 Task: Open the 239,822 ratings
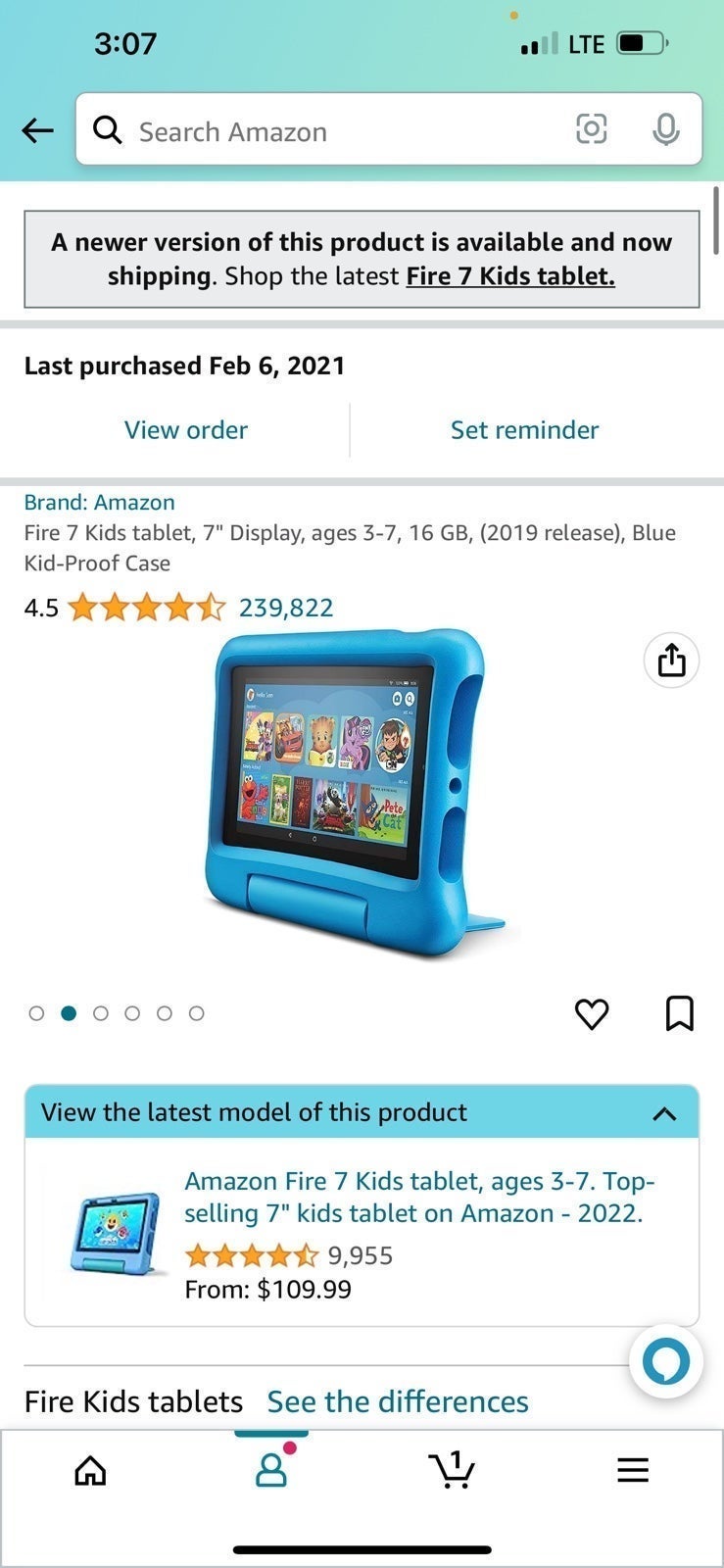[286, 608]
